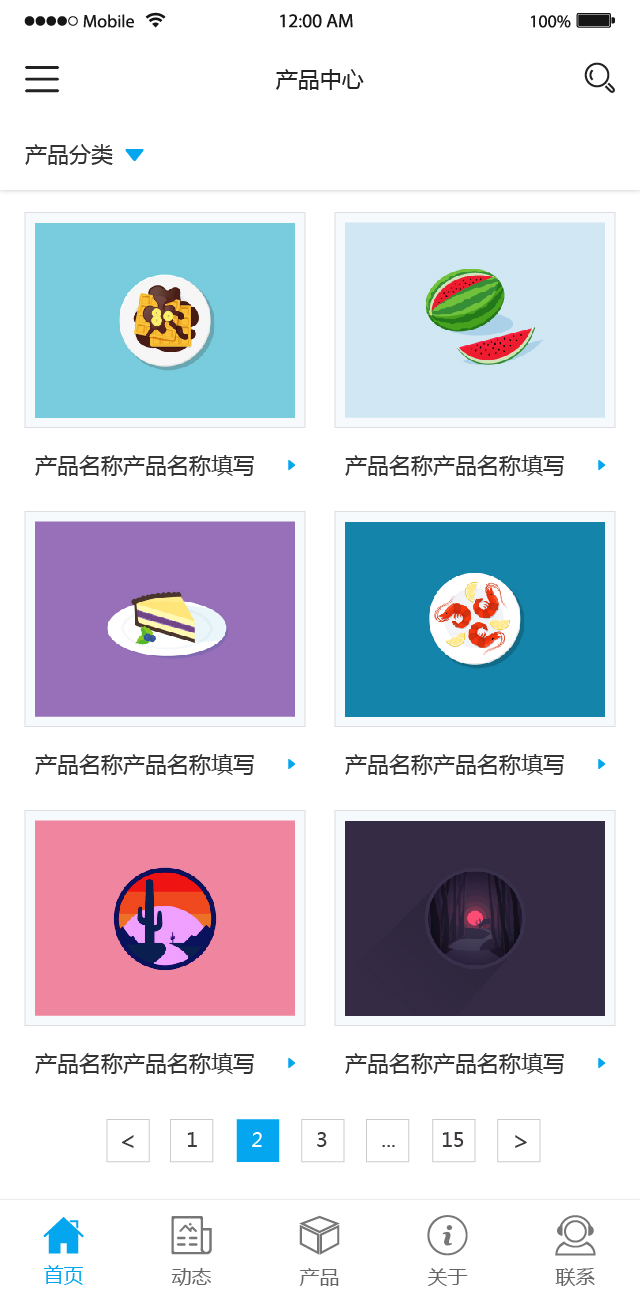Image resolution: width=640 pixels, height=1298 pixels.
Task: View the shrimp plate product
Action: click(475, 619)
